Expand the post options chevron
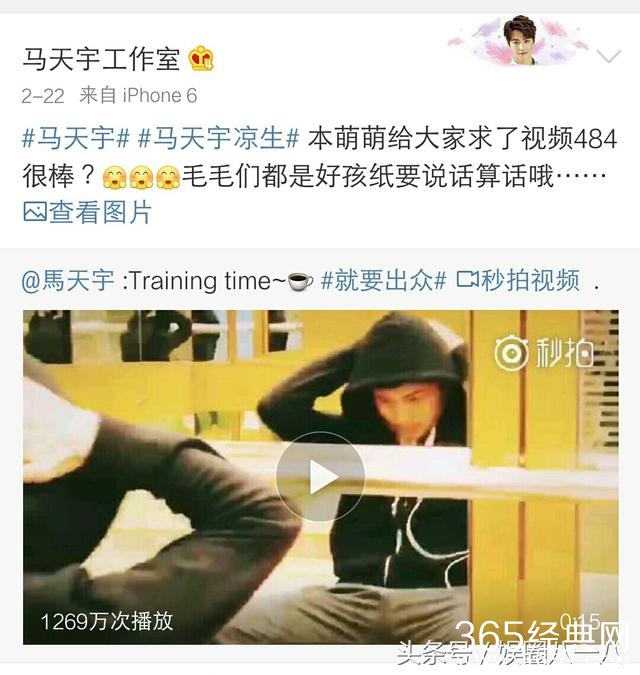This screenshot has width=640, height=675. (608, 56)
